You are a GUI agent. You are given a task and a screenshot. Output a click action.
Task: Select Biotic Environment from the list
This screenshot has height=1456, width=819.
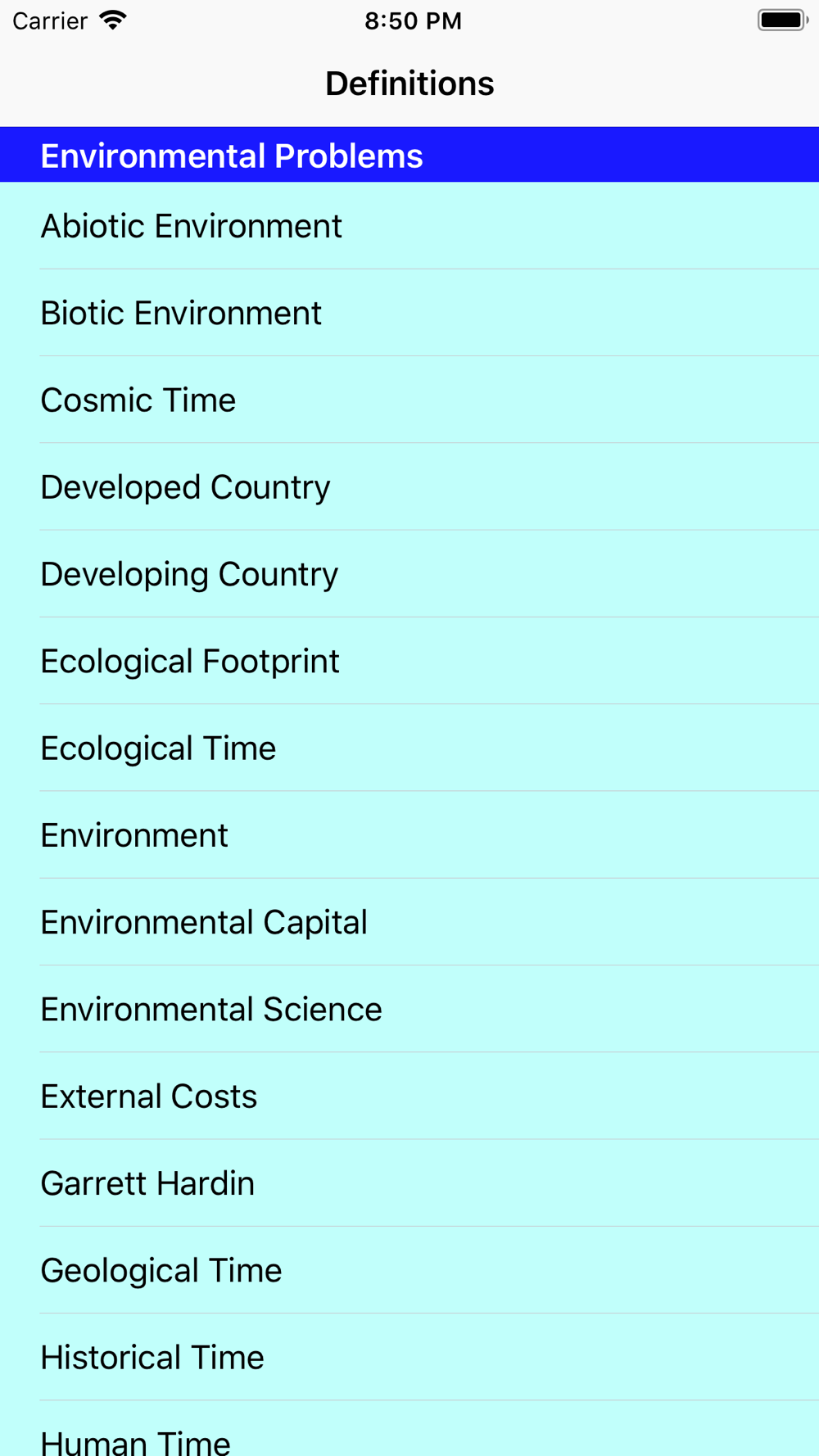click(x=409, y=313)
